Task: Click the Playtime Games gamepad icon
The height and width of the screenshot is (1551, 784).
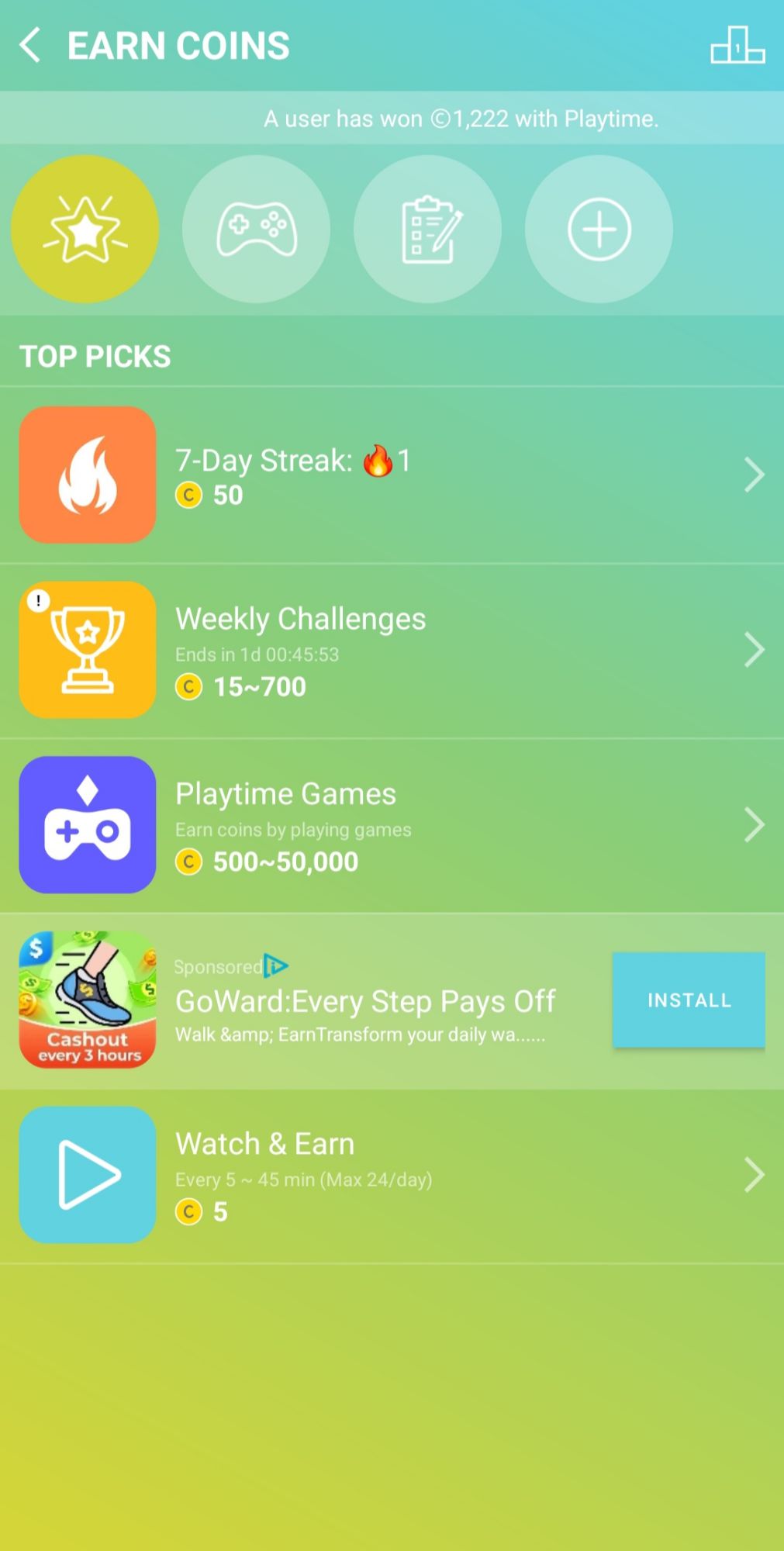Action: pyautogui.click(x=87, y=824)
